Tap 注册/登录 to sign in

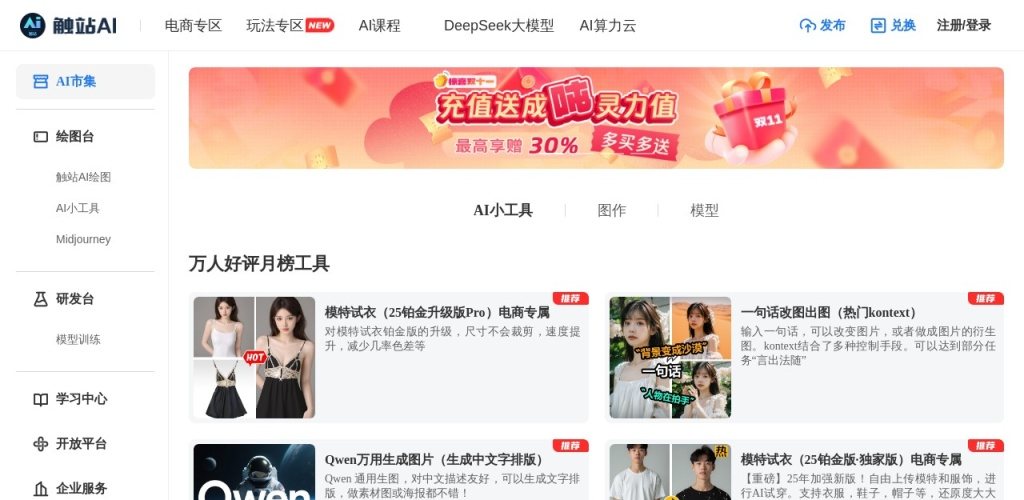point(964,25)
